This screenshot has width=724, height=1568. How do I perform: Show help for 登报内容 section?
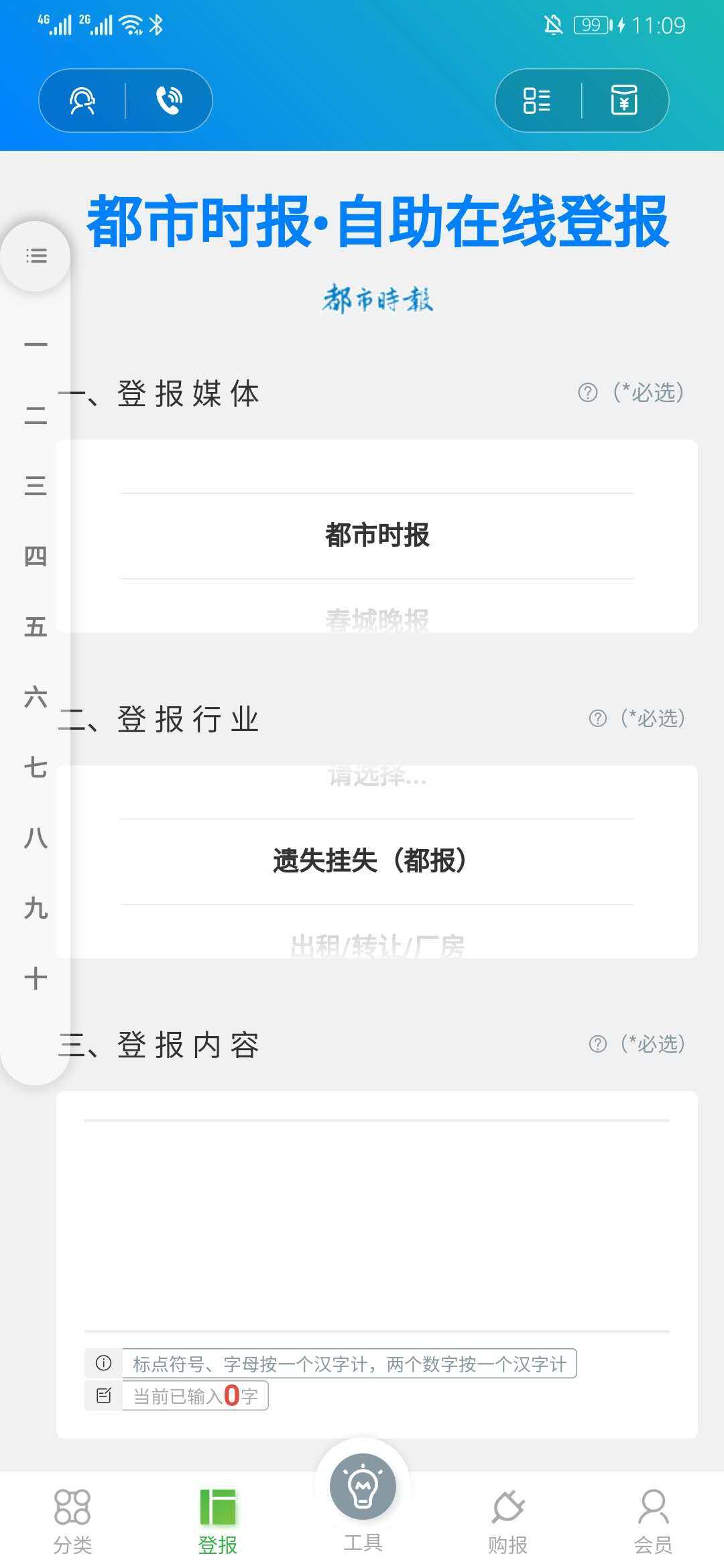[597, 1044]
